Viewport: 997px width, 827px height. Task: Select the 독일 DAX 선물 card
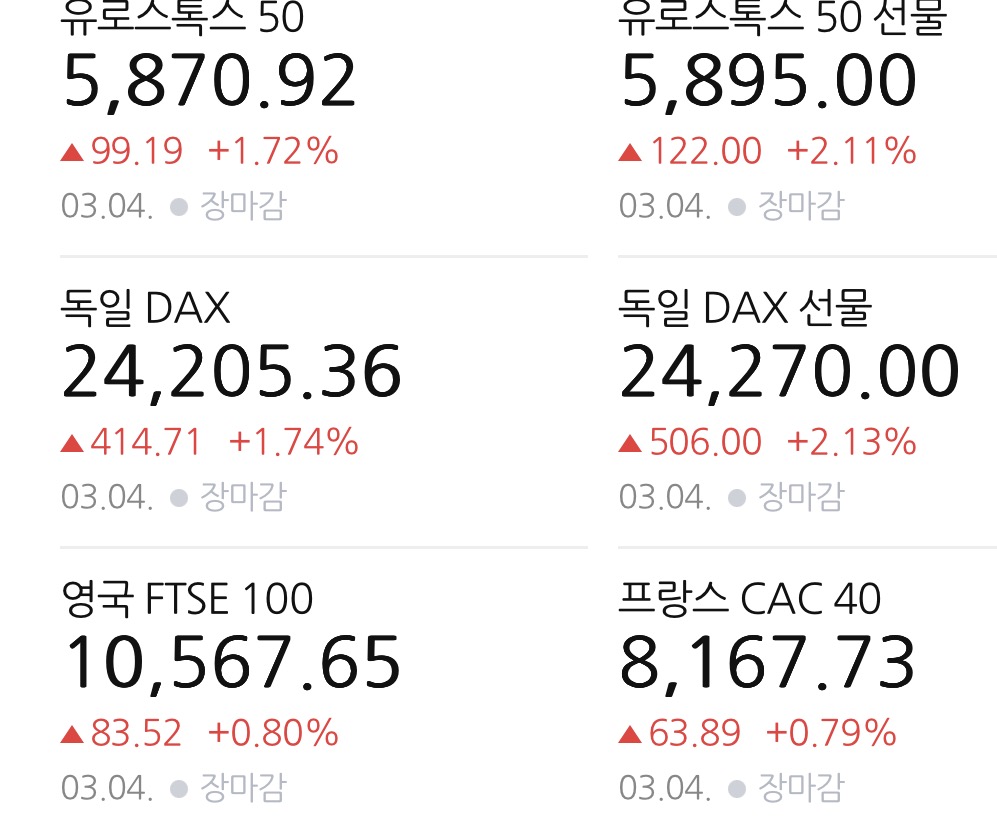click(808, 402)
